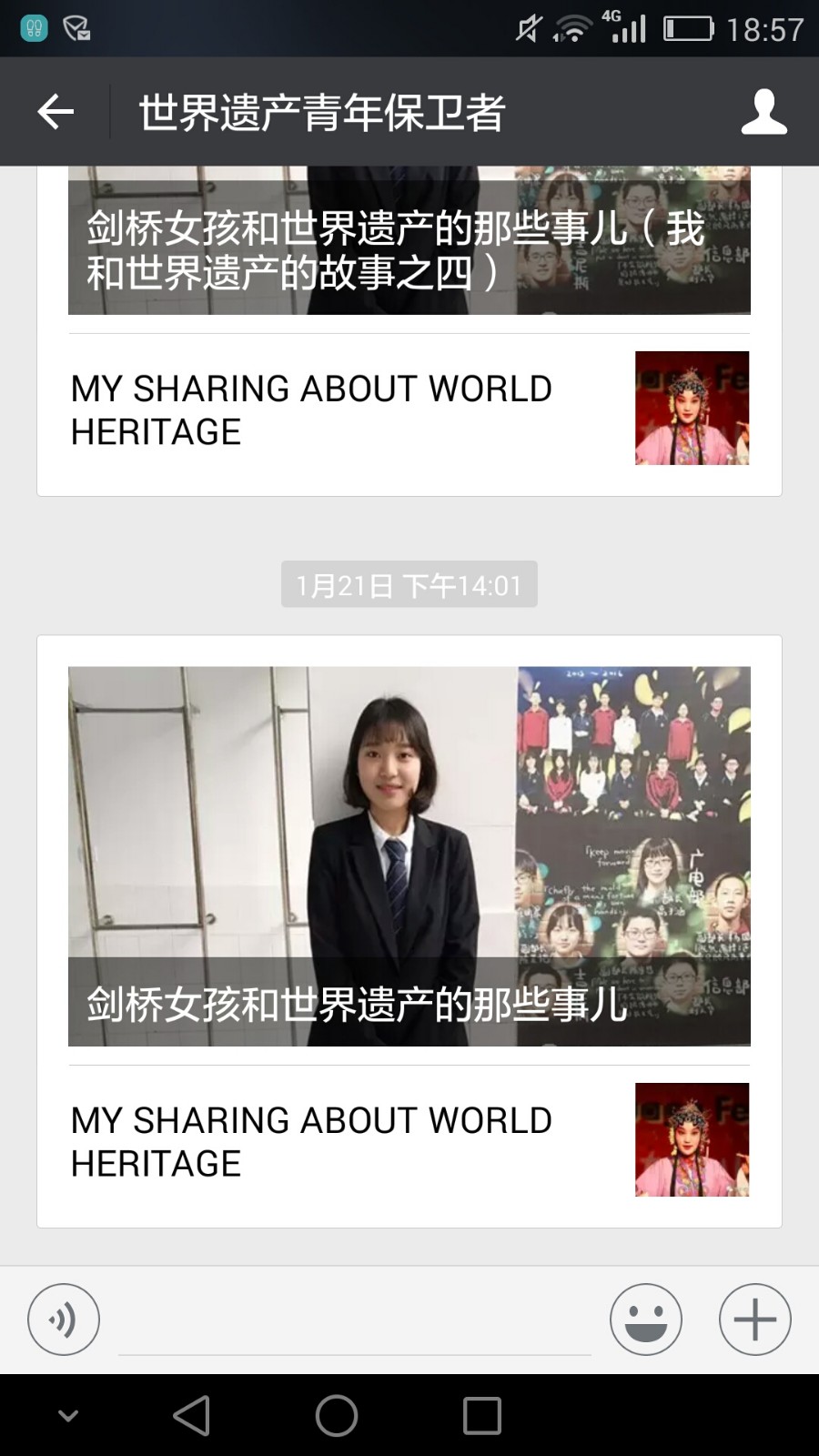Open the lower MY SHARING ABOUT WORLD HERITAGE article
The image size is (819, 1456).
tap(409, 1141)
